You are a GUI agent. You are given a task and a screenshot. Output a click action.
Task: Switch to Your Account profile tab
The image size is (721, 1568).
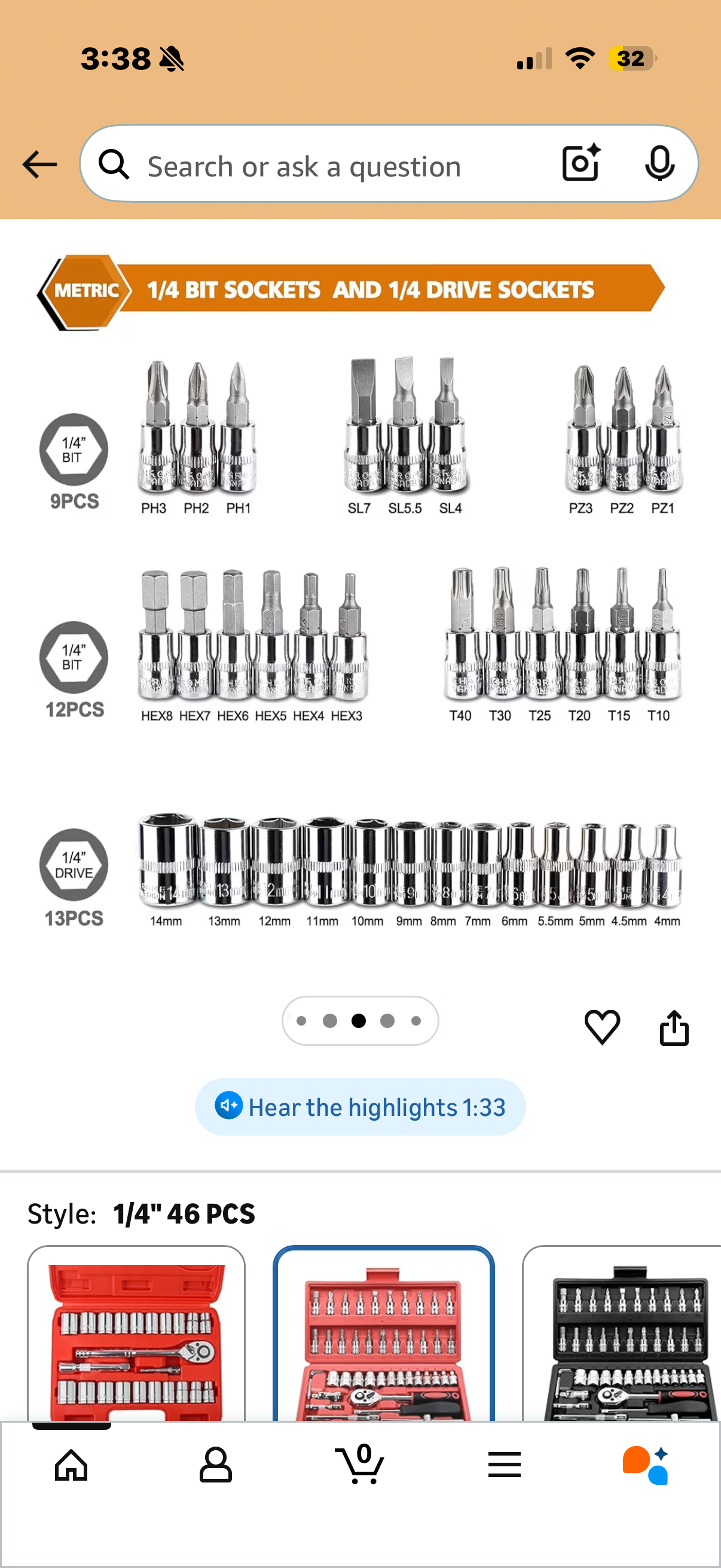click(215, 1465)
